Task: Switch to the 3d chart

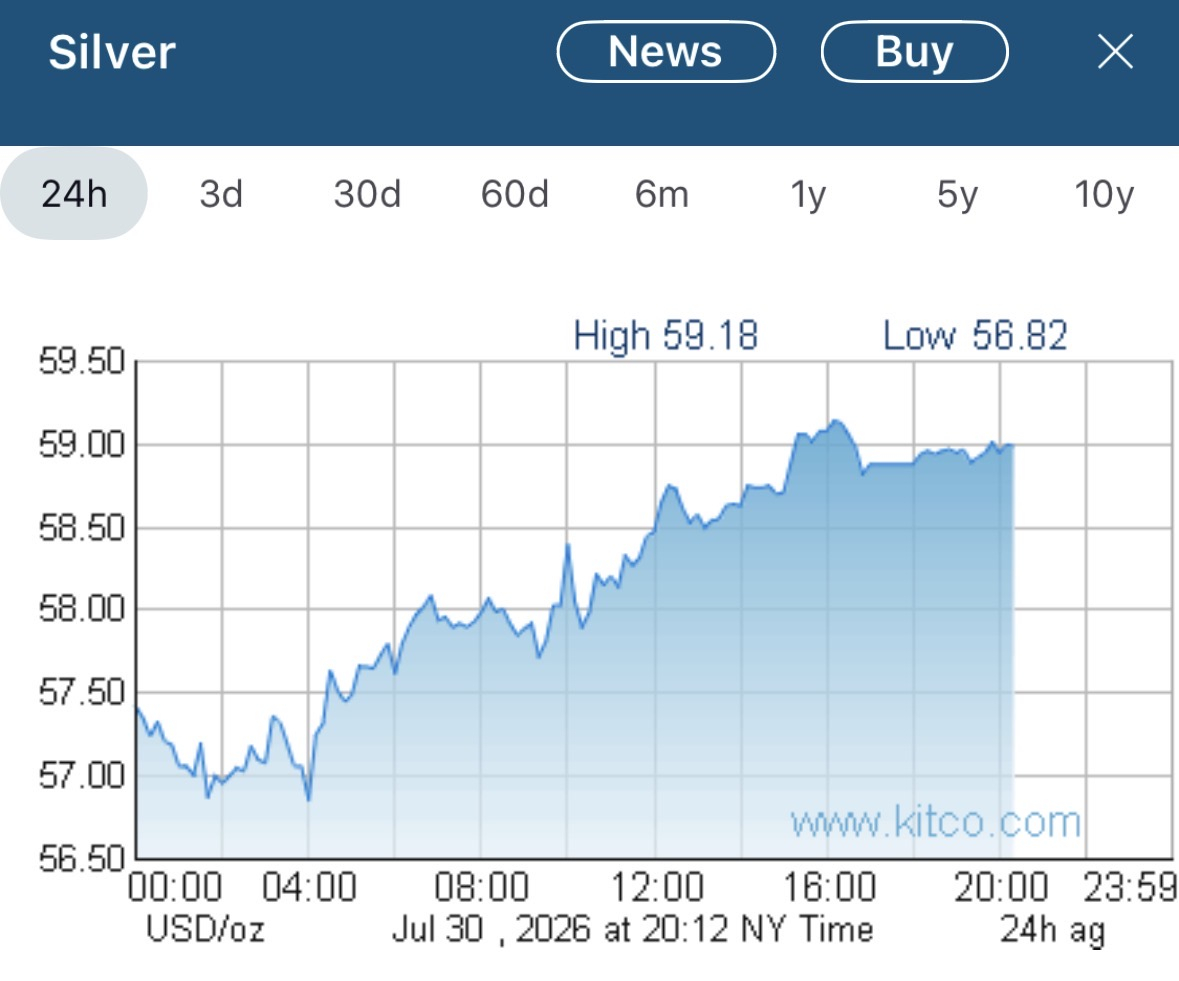Action: click(x=221, y=194)
